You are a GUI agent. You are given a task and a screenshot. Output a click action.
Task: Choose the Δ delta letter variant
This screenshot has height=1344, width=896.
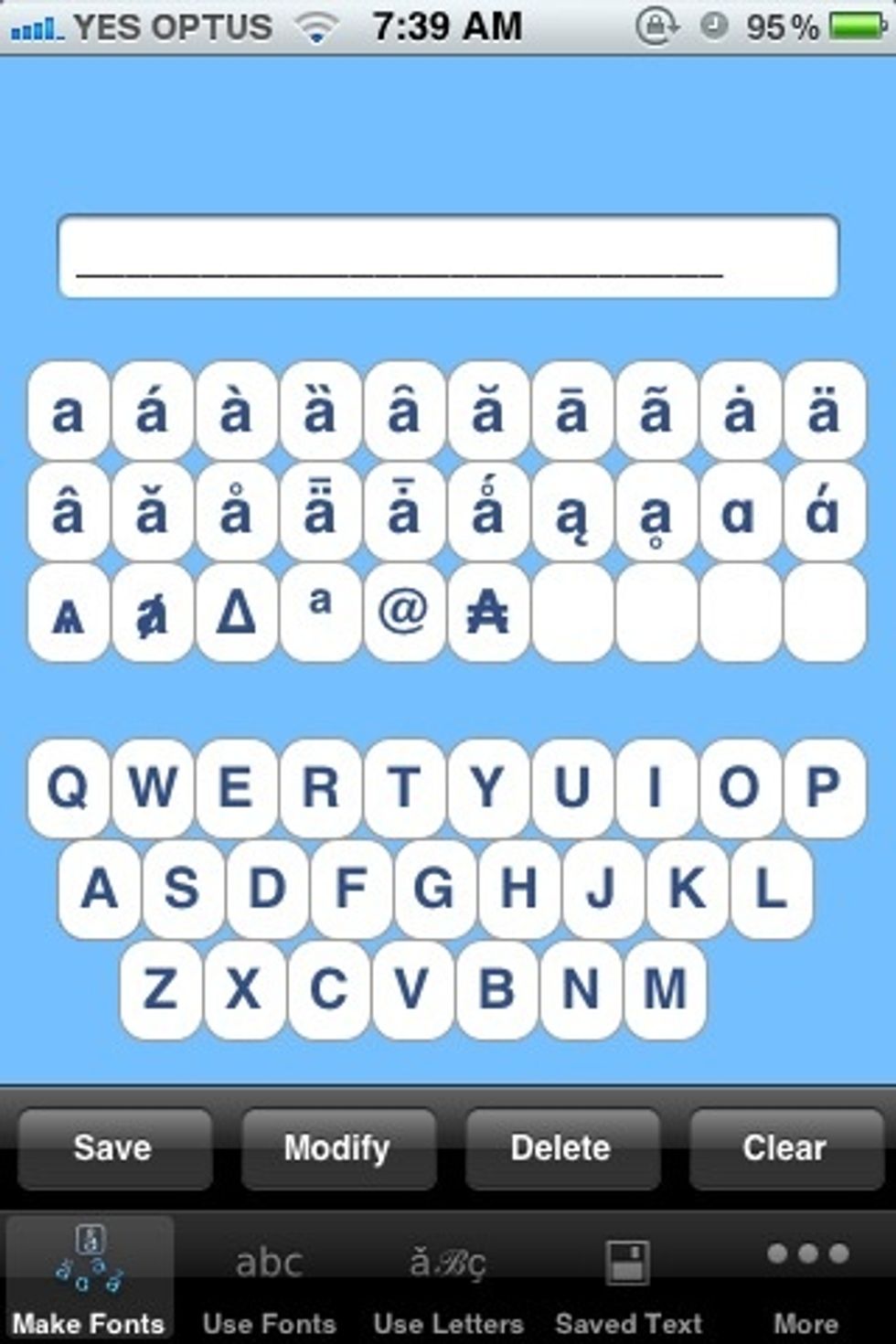click(x=236, y=612)
